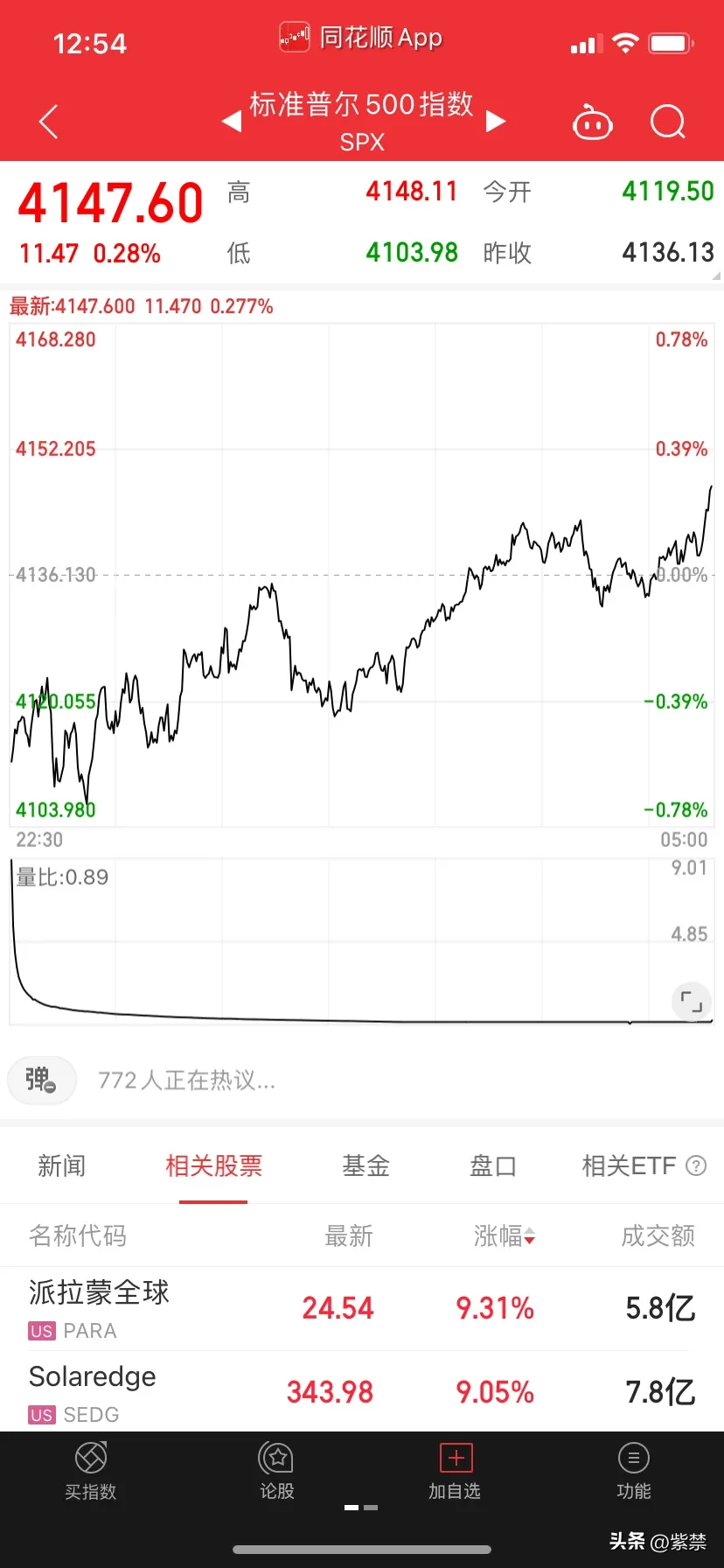Open the robot assistant icon
This screenshot has width=724, height=1568.
click(x=592, y=123)
